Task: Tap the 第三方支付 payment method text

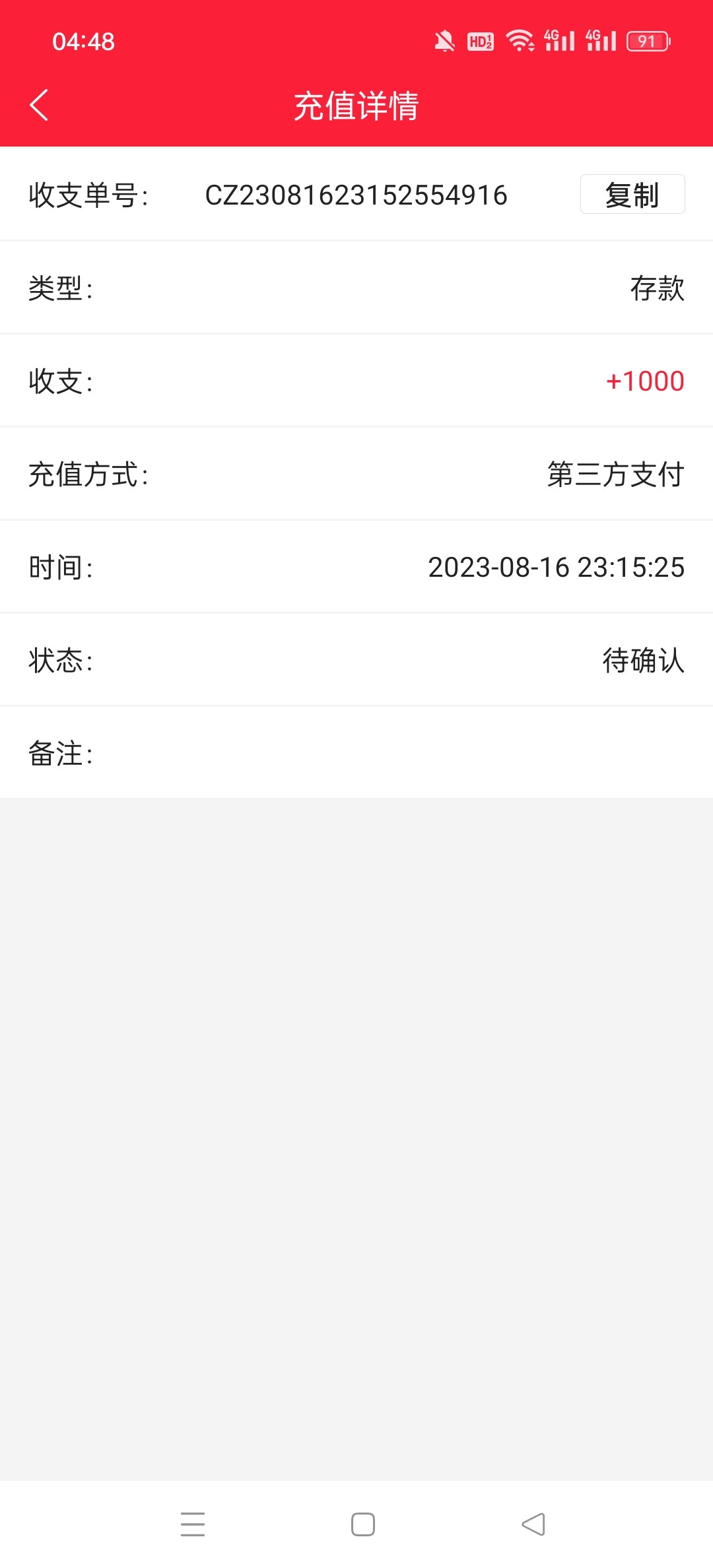Action: click(x=616, y=473)
